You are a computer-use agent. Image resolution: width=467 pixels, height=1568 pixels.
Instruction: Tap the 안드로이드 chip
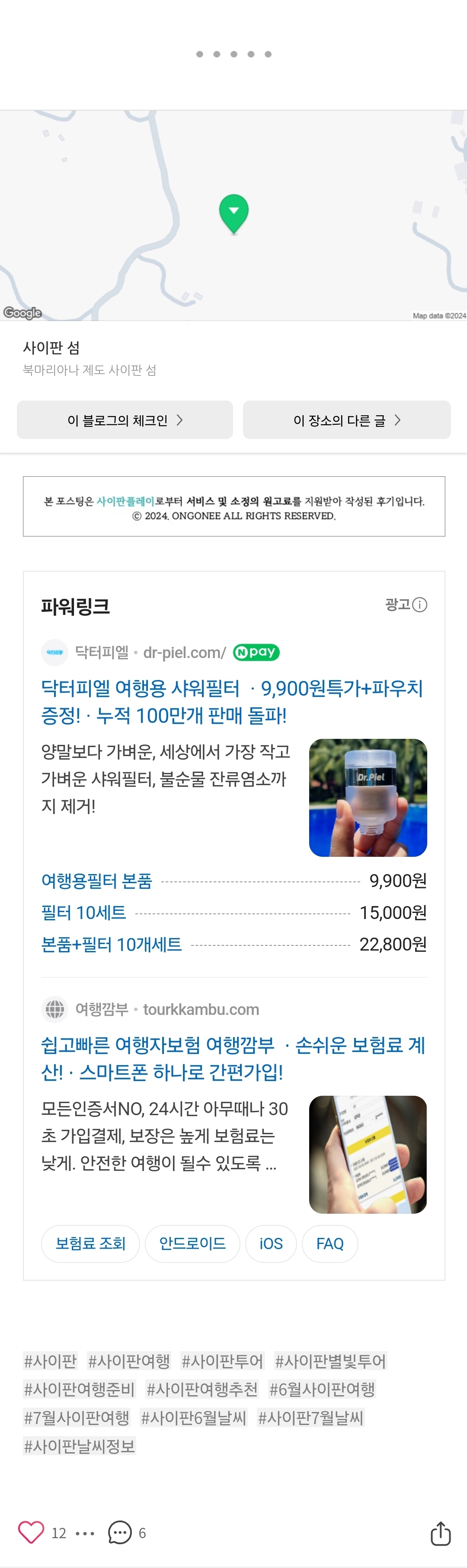click(x=192, y=1243)
